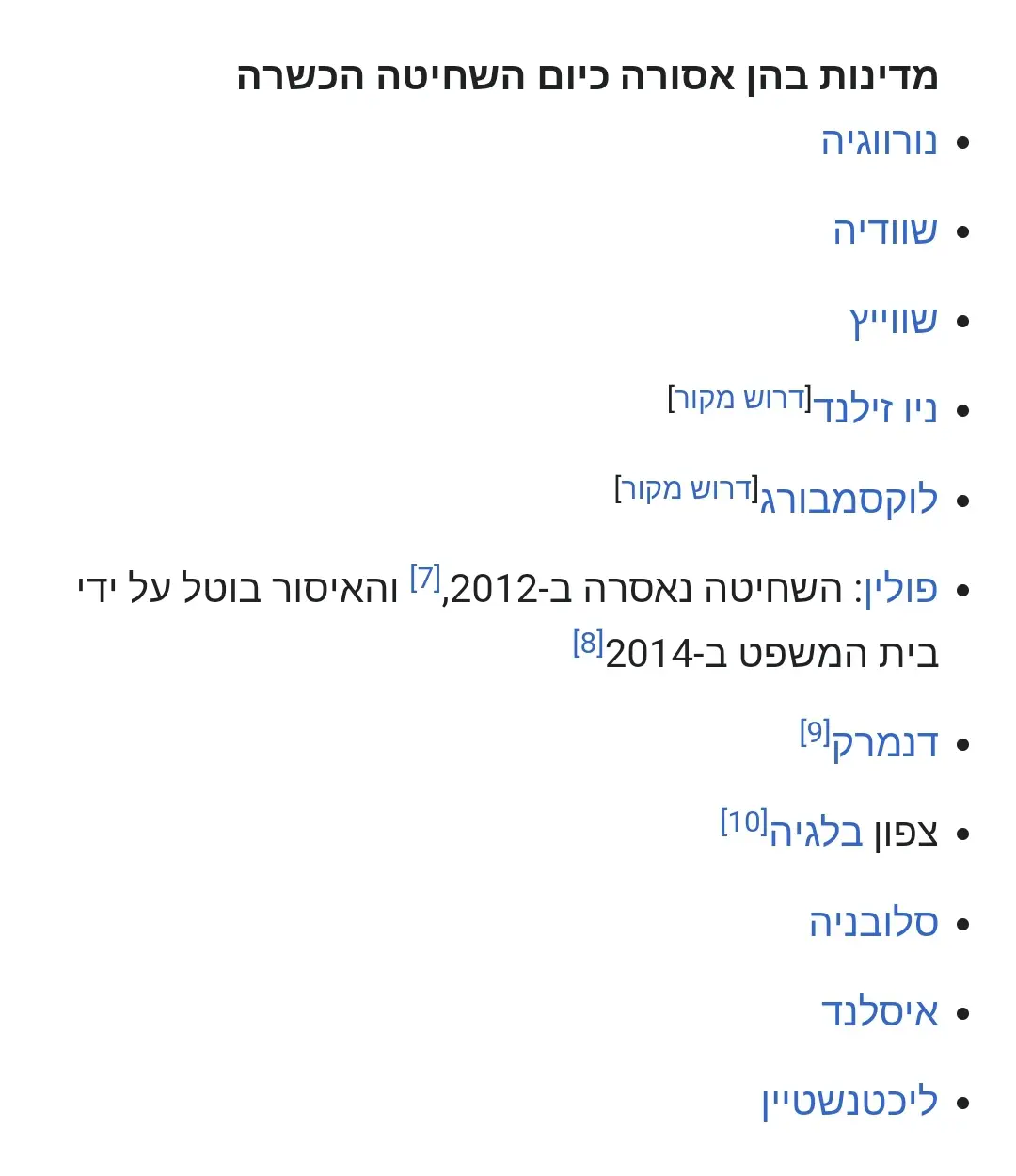Open the סלובניה link
The height and width of the screenshot is (1176, 1016).
[x=873, y=924]
